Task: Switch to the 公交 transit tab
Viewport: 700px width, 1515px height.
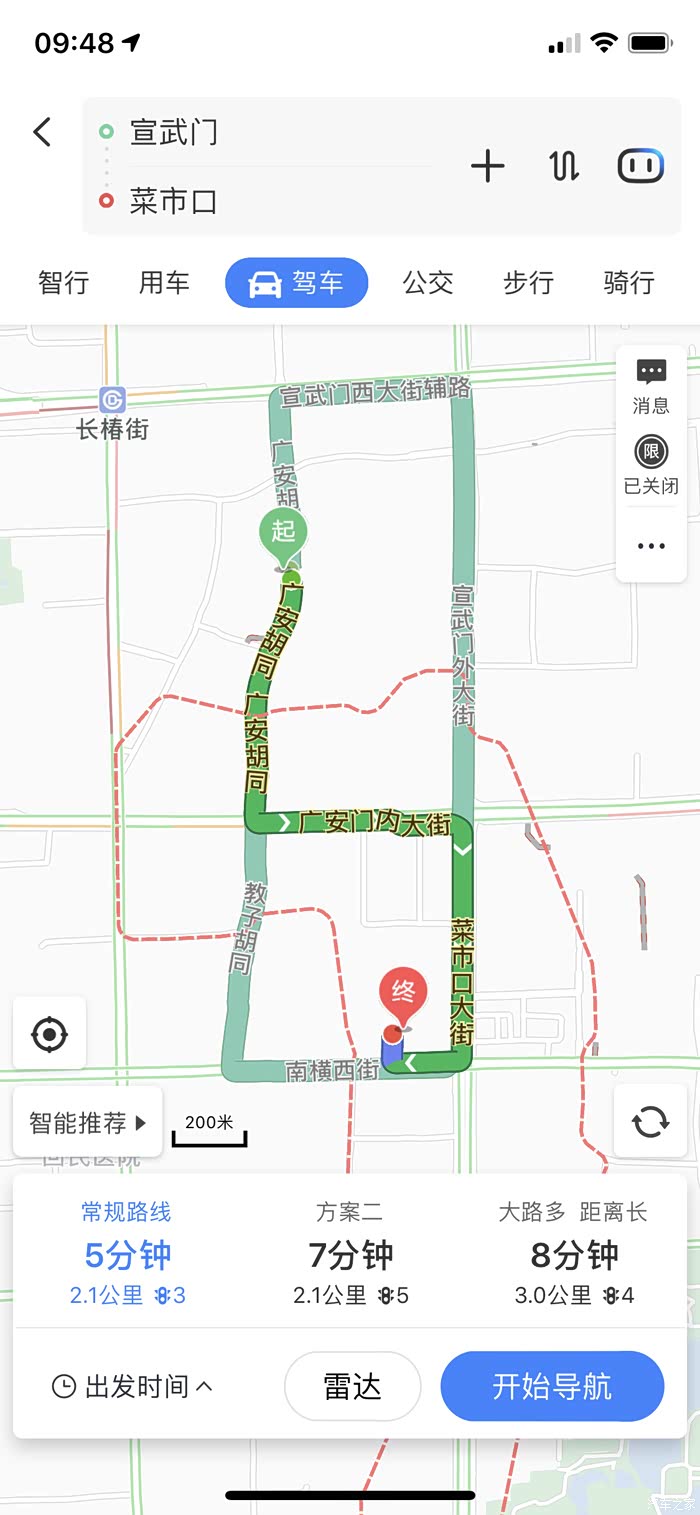Action: (x=428, y=283)
